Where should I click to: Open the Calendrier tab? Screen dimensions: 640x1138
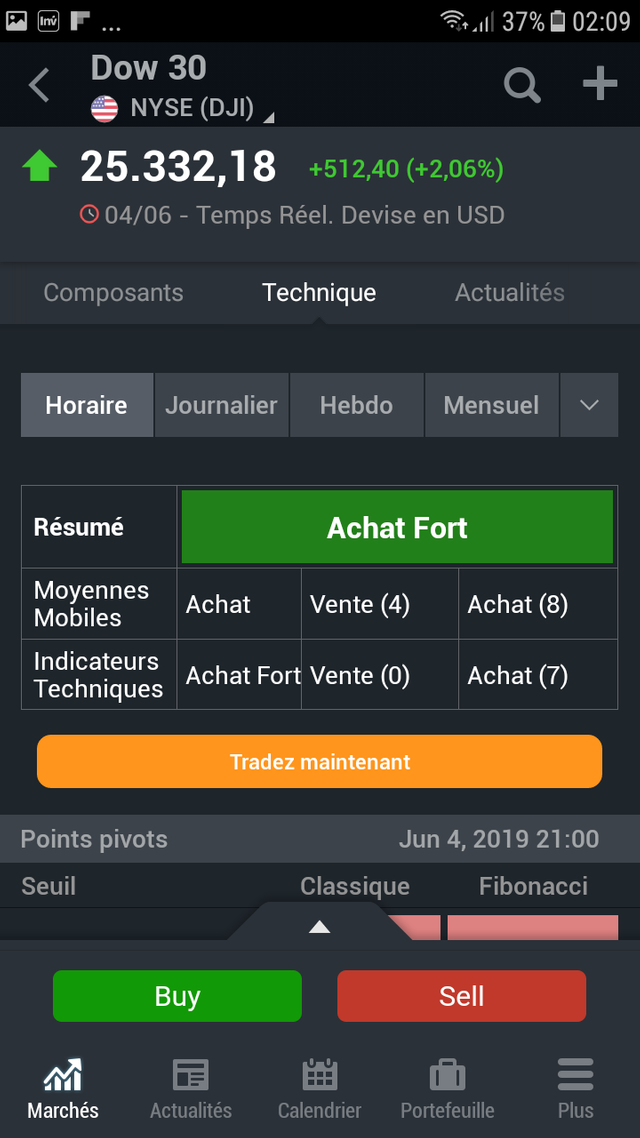point(319,1088)
